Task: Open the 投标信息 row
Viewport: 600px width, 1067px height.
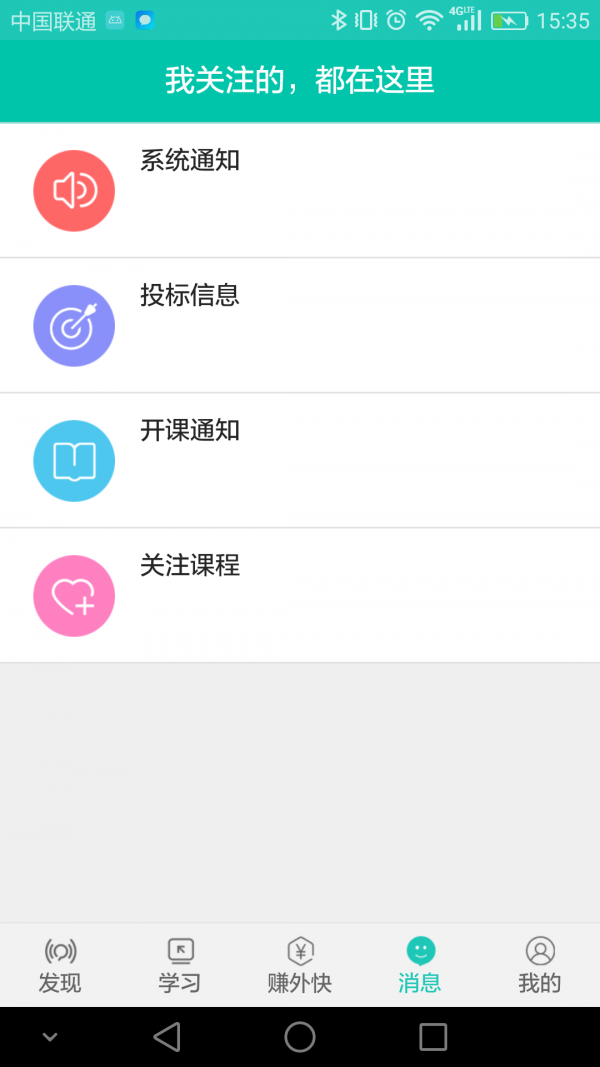Action: (300, 325)
